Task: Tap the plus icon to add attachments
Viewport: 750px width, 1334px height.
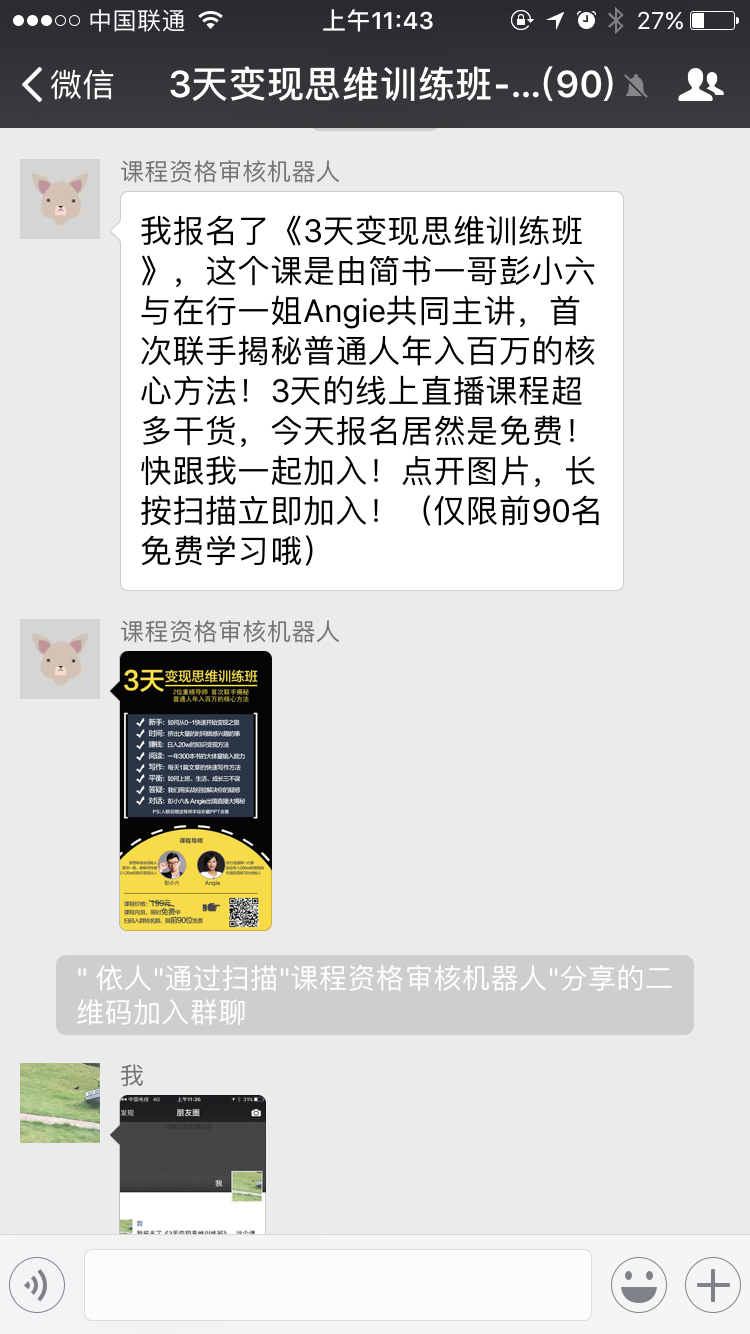Action: (x=712, y=1284)
